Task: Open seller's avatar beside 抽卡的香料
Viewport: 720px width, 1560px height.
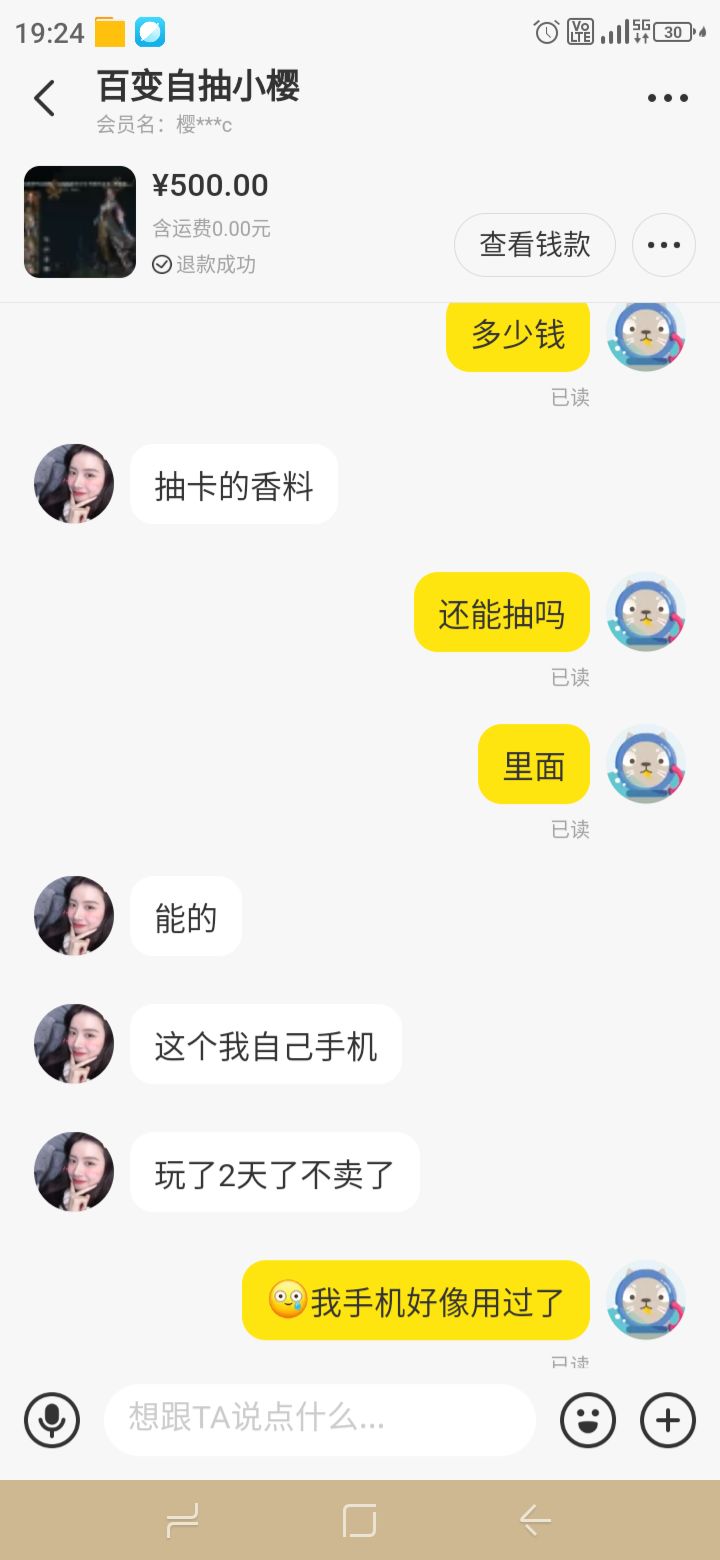Action: tap(74, 484)
